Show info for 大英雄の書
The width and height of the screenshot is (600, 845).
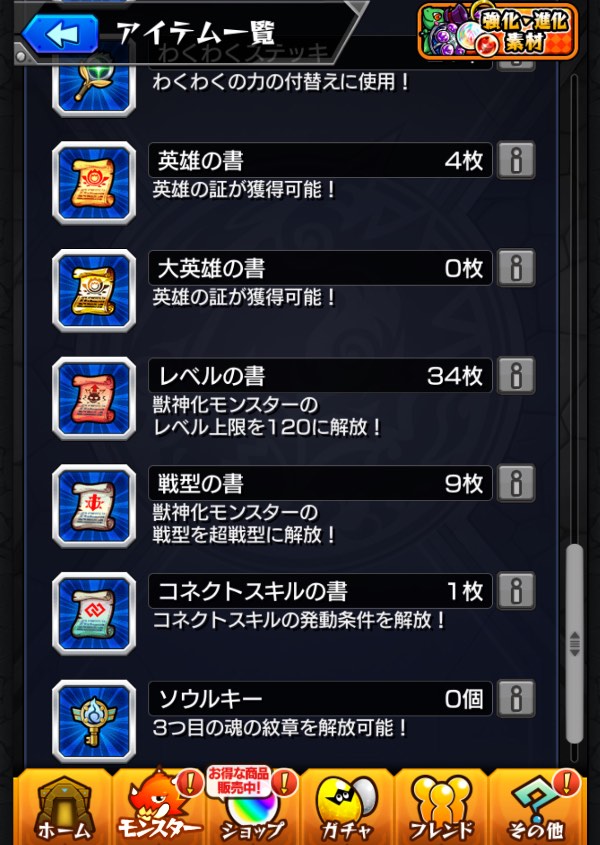tap(516, 268)
